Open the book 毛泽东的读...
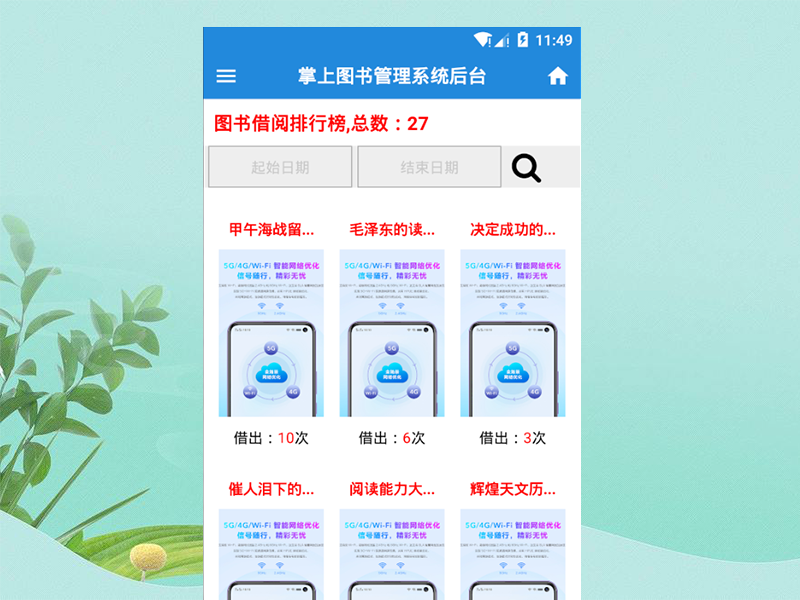The image size is (800, 600). (392, 332)
